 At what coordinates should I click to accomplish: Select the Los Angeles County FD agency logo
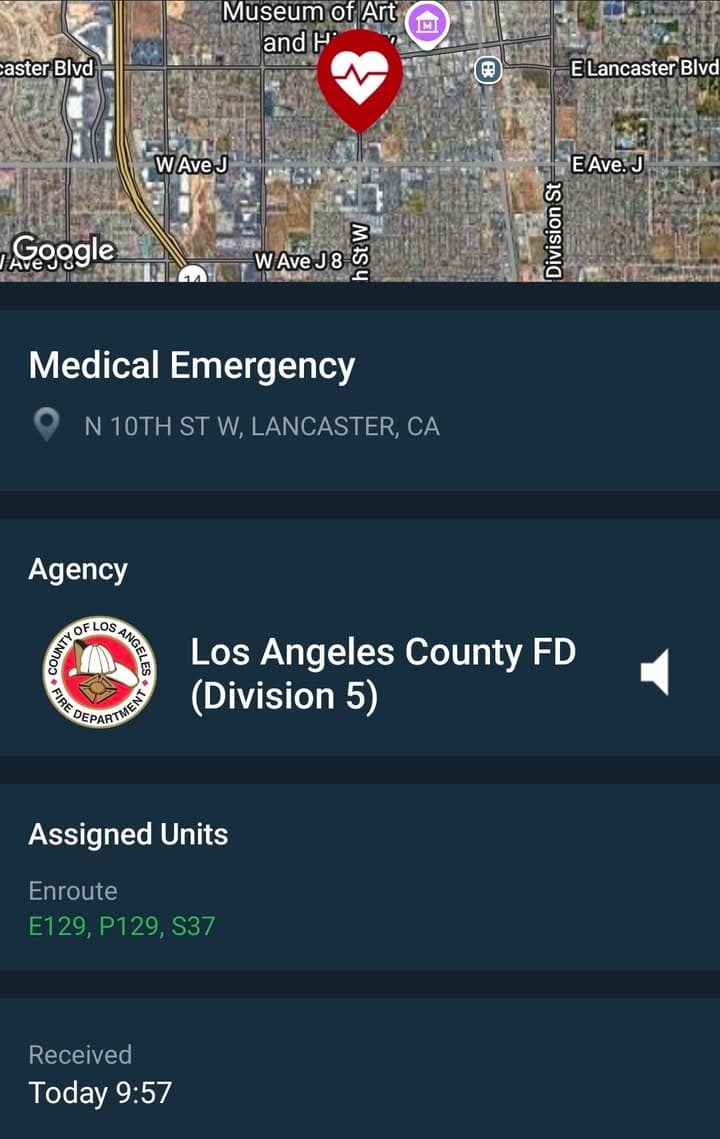tap(98, 670)
